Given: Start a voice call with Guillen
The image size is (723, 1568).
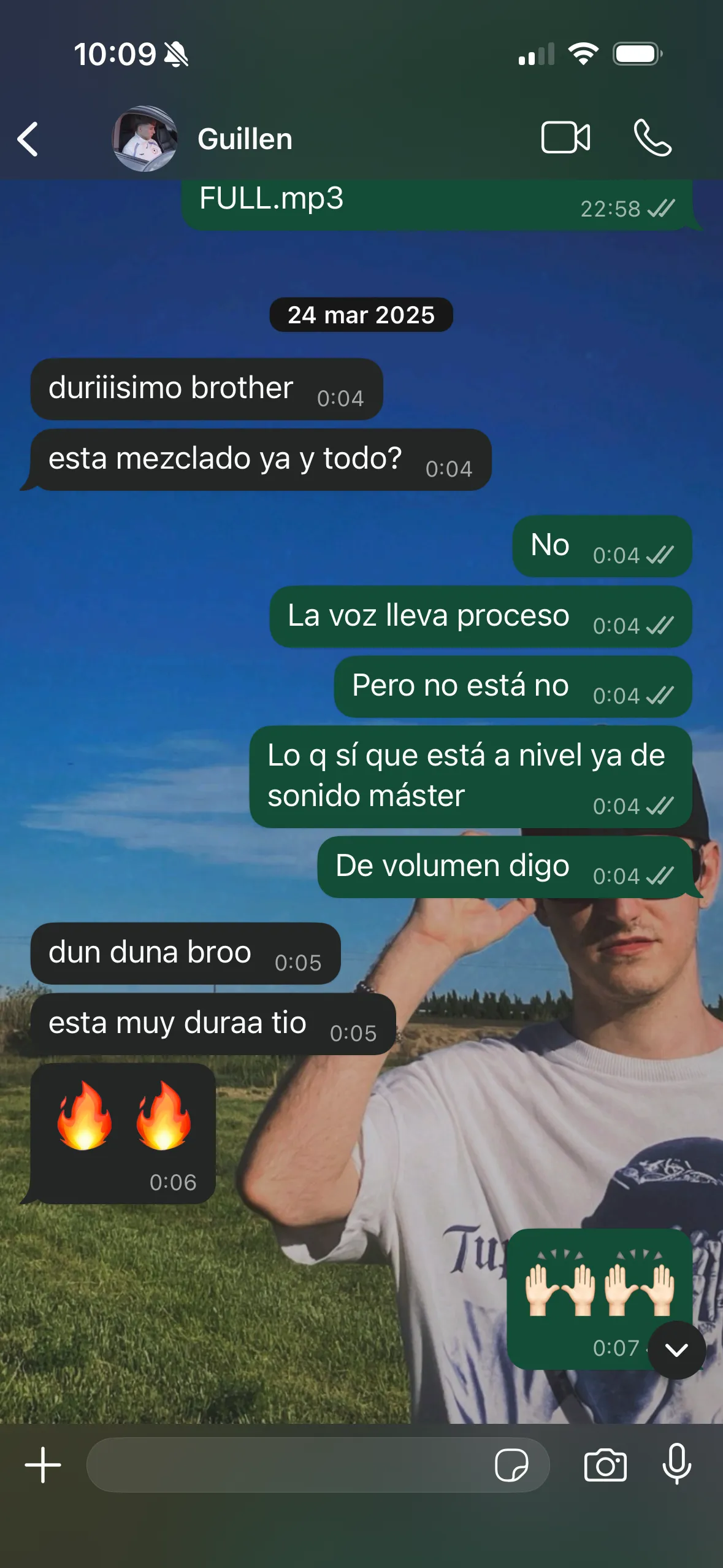Looking at the screenshot, I should (652, 138).
